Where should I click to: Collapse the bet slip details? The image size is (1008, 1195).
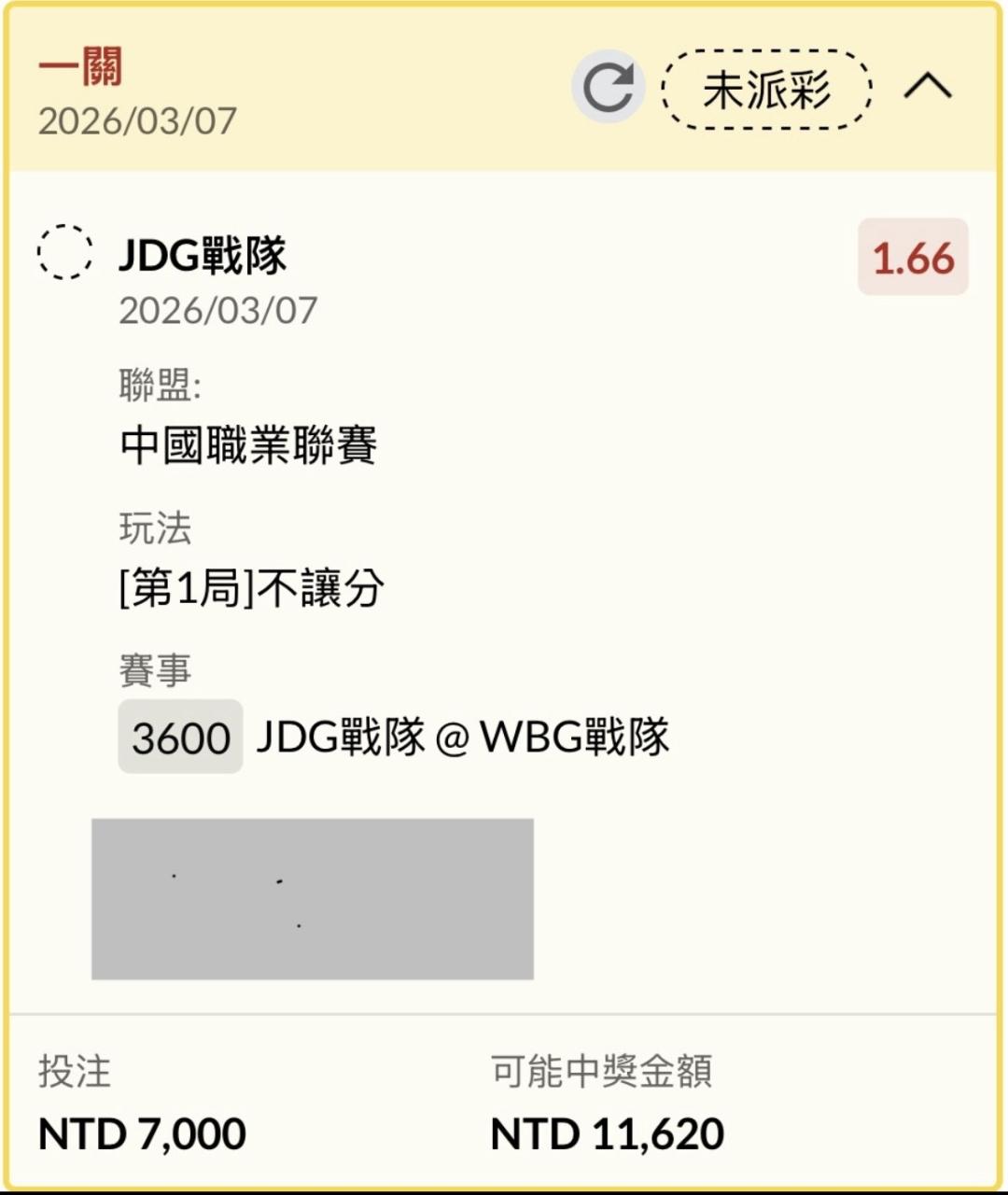[x=928, y=87]
